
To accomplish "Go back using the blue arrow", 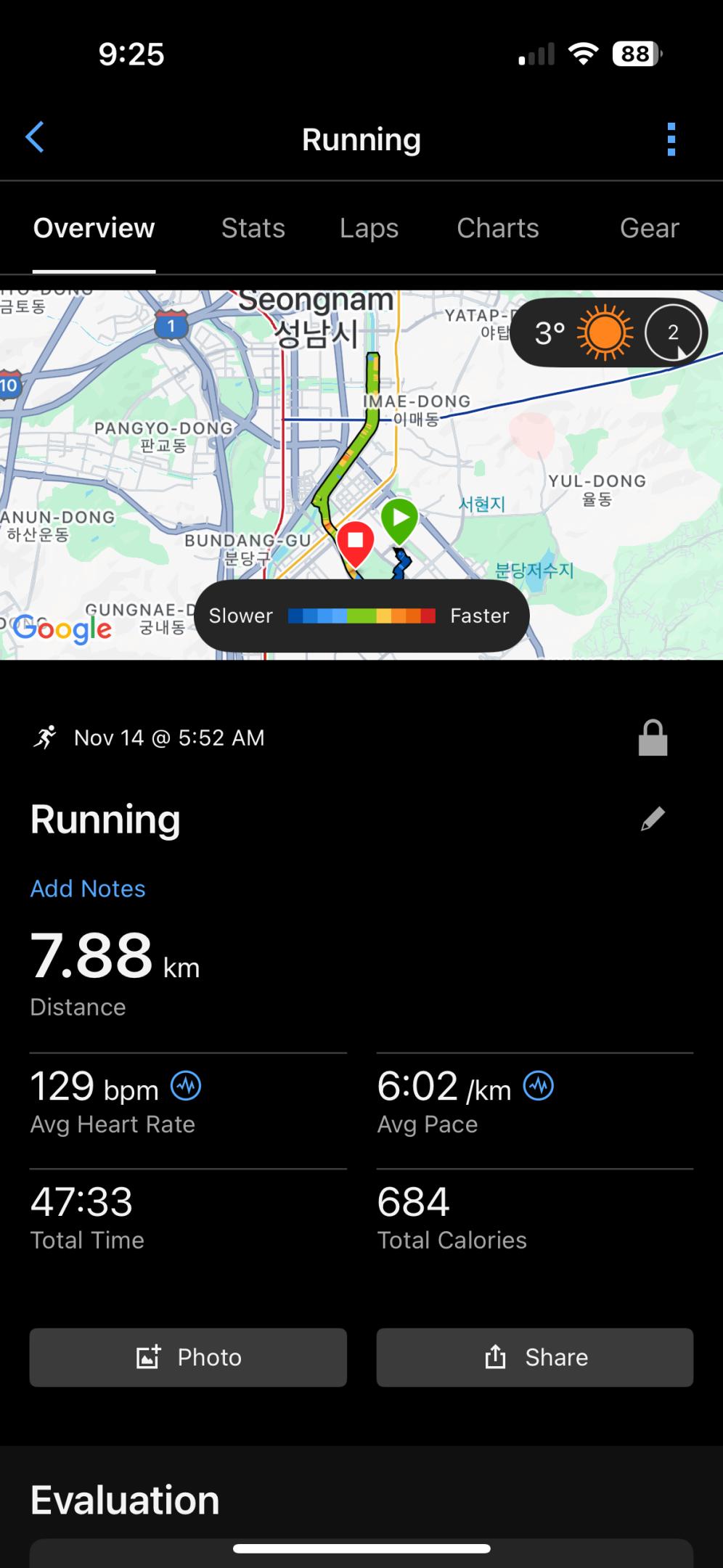I will pyautogui.click(x=35, y=137).
